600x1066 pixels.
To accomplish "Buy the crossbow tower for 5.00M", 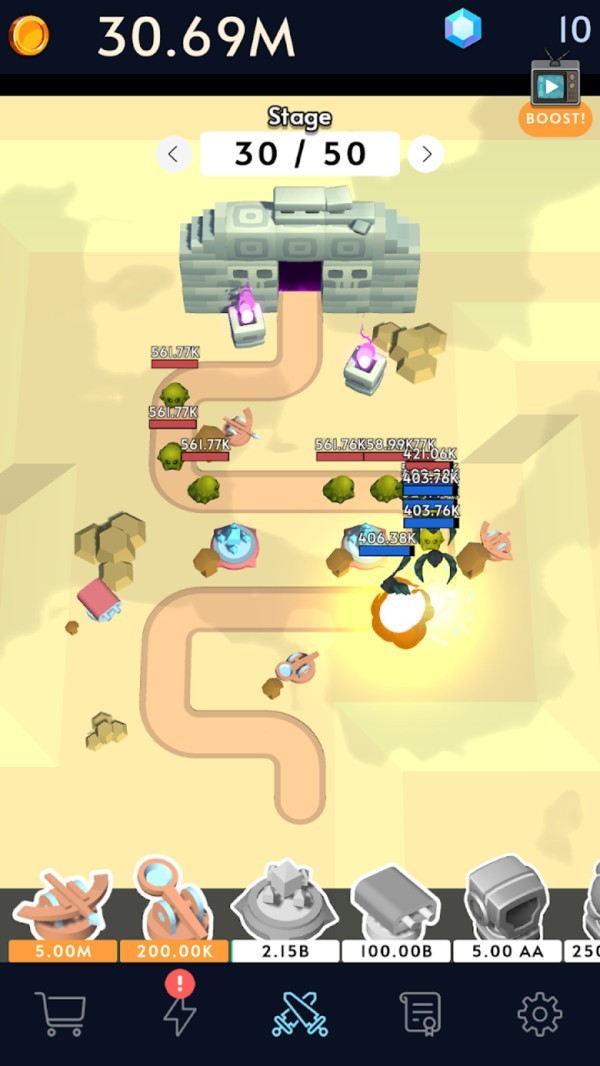I will (63, 908).
